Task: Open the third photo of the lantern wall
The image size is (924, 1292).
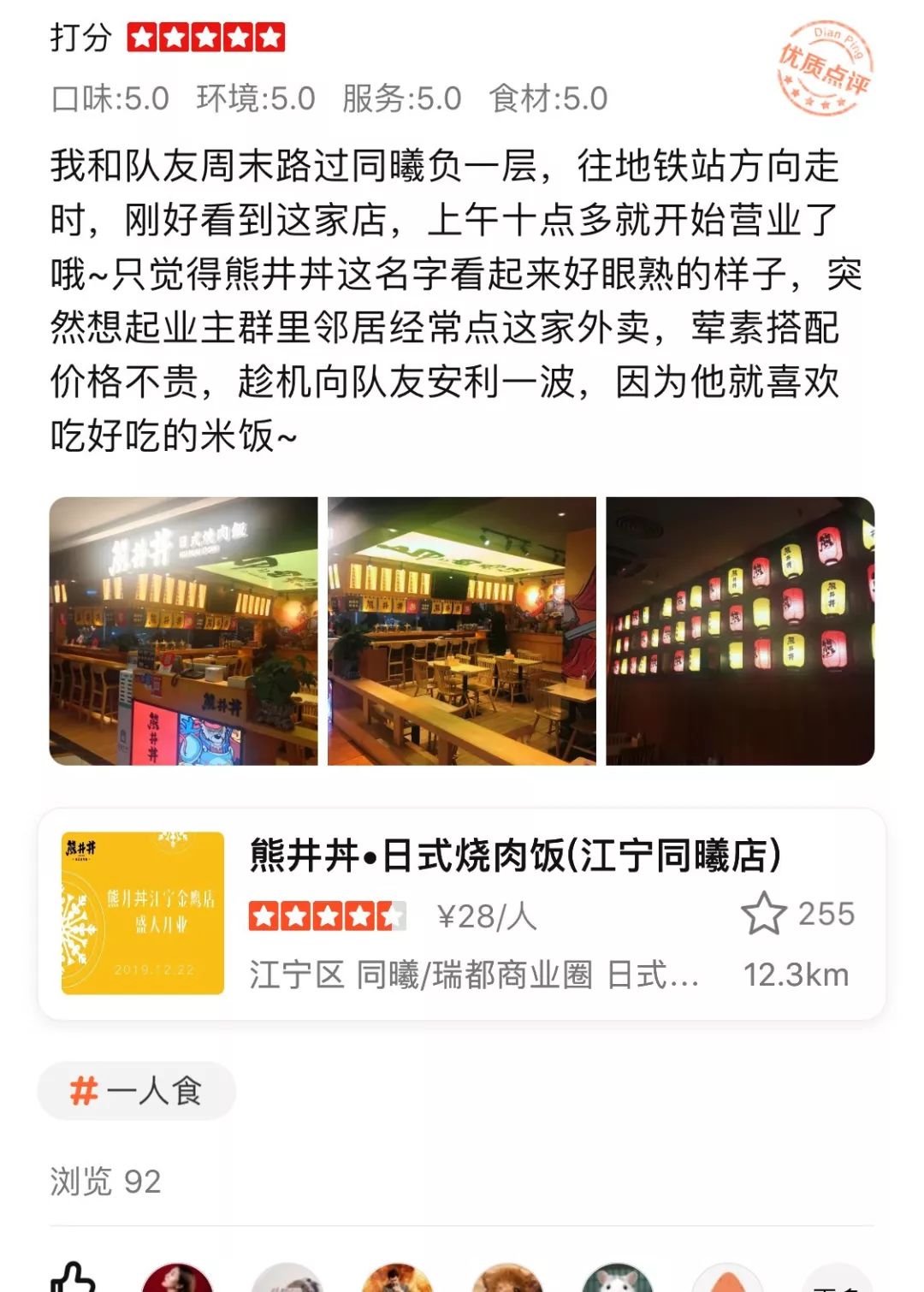Action: pos(740,631)
